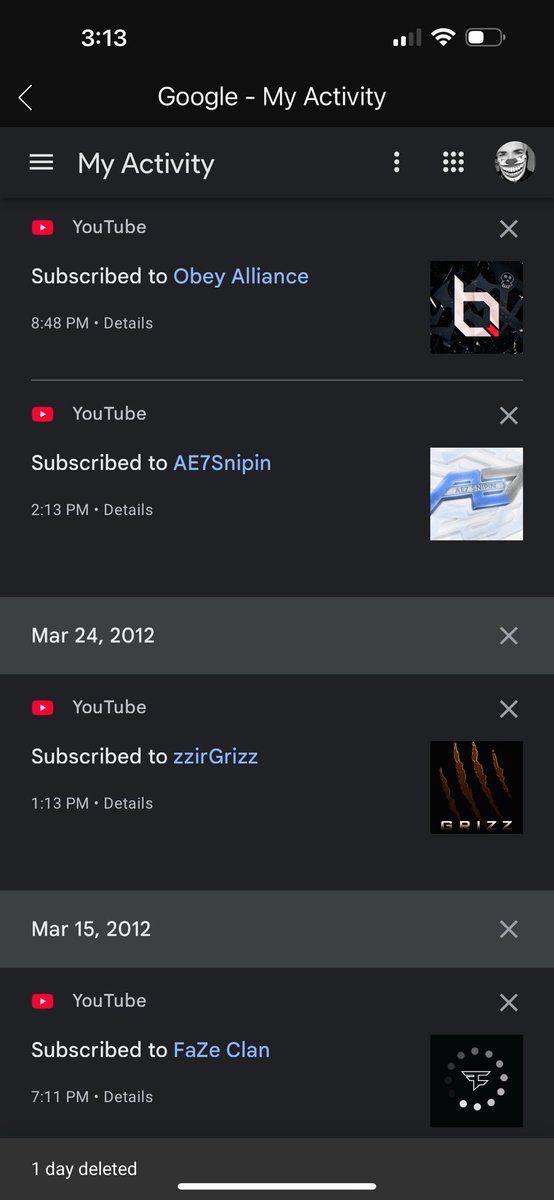Tap the Obey Alliance channel thumbnail
The height and width of the screenshot is (1200, 554).
click(476, 307)
